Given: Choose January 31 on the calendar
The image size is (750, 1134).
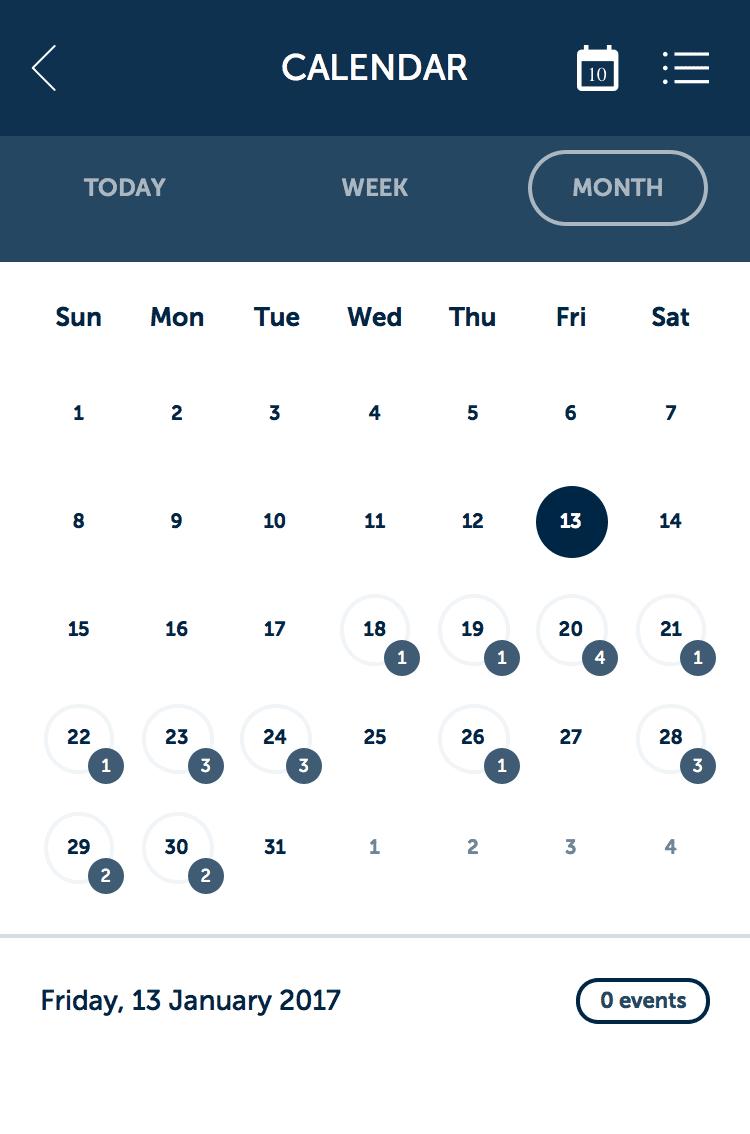Looking at the screenshot, I should (275, 847).
